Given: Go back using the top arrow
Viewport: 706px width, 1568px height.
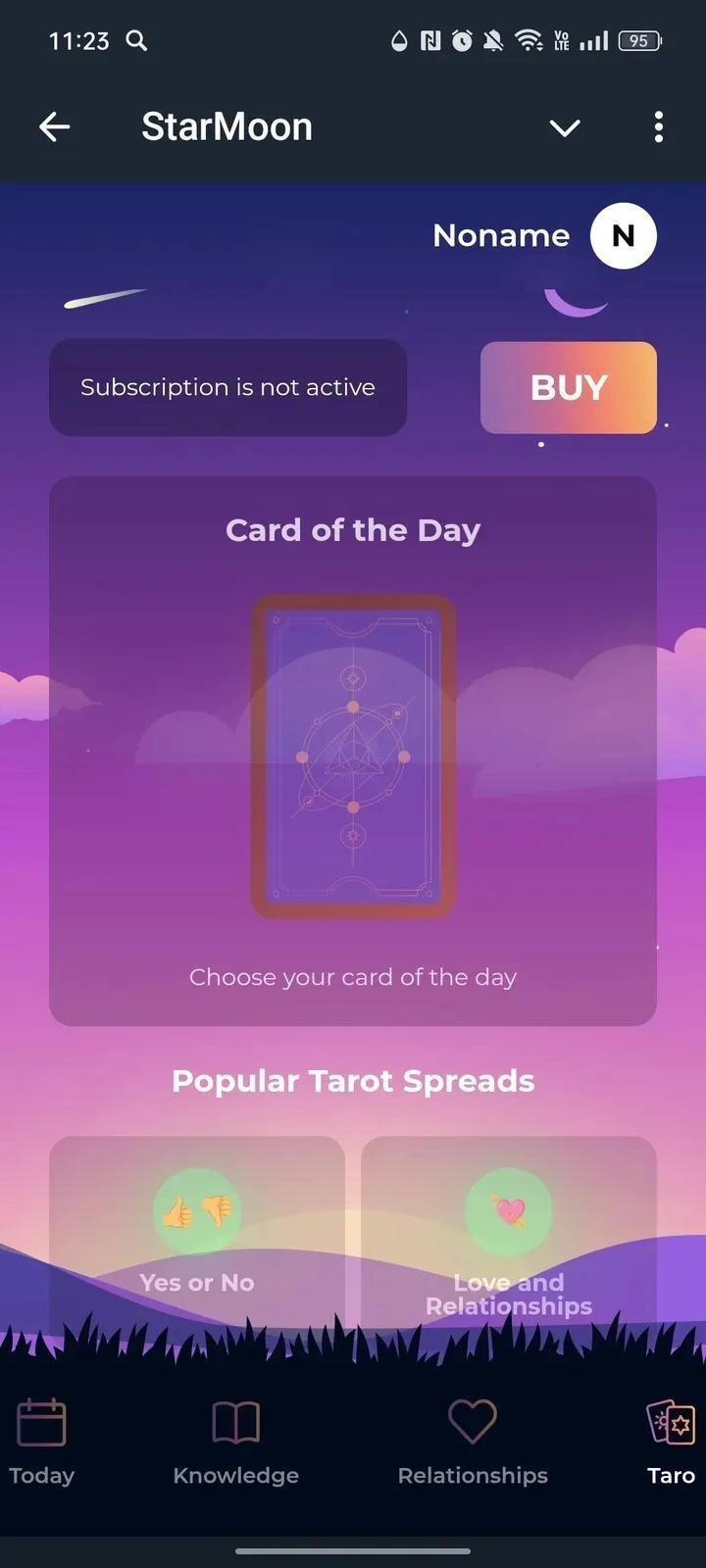Looking at the screenshot, I should pyautogui.click(x=55, y=126).
